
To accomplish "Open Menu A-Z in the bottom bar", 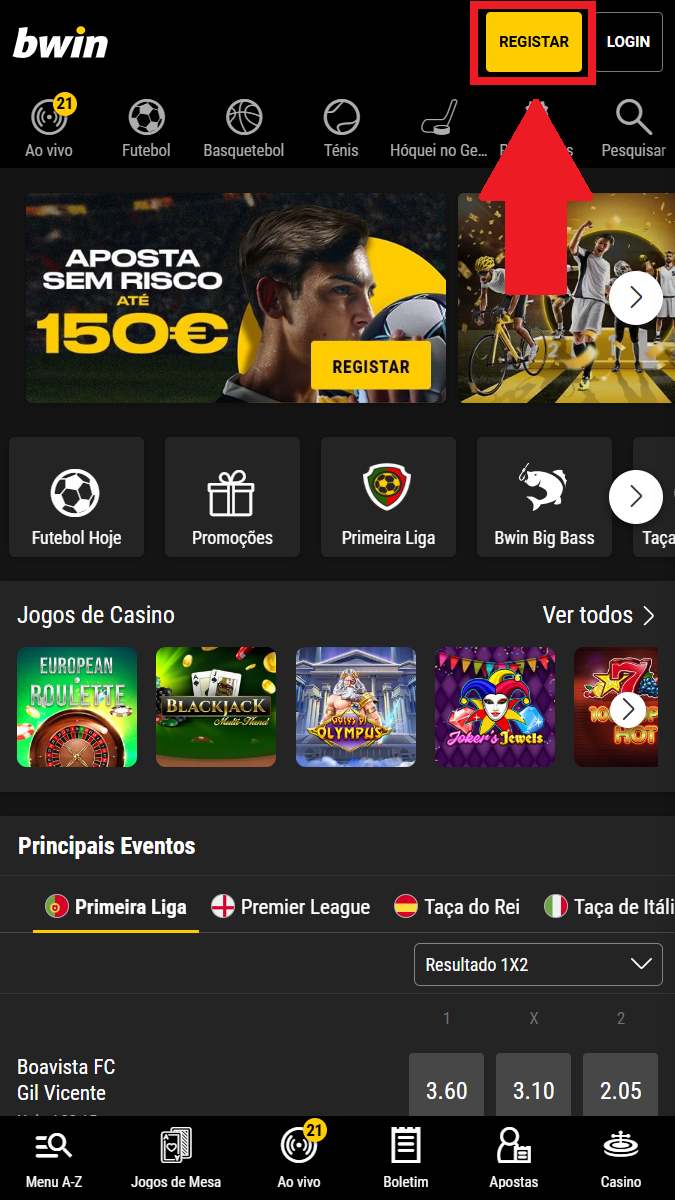I will [x=54, y=1158].
